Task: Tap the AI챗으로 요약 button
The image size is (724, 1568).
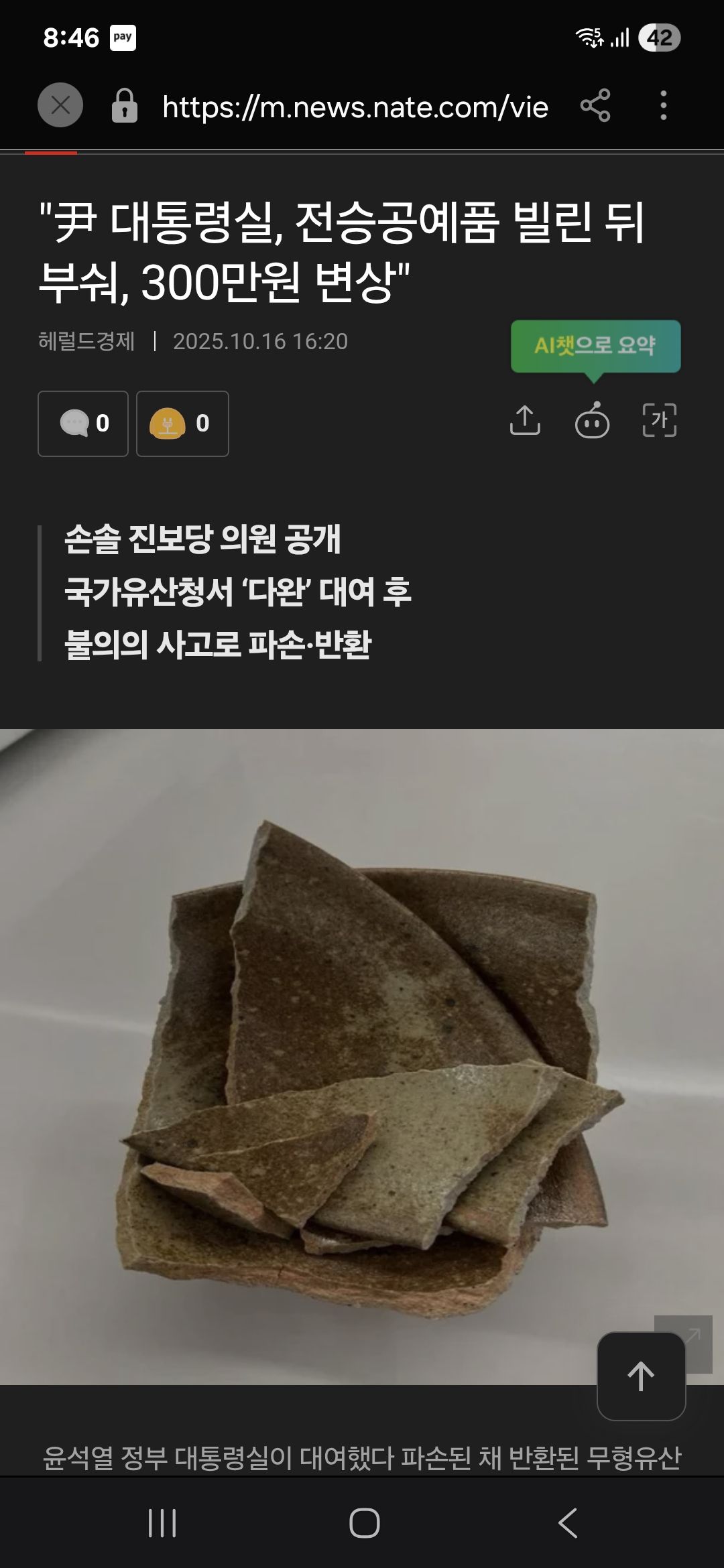Action: tap(595, 346)
